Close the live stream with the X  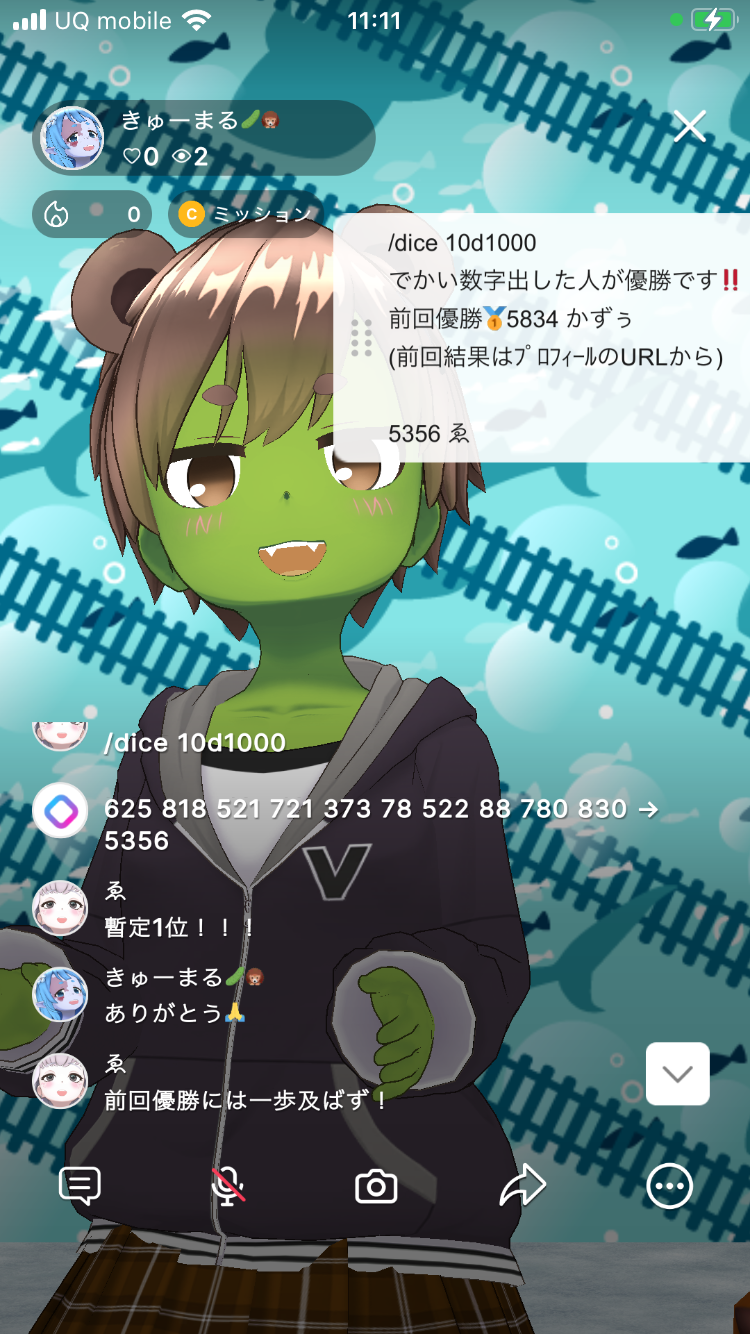[x=690, y=127]
